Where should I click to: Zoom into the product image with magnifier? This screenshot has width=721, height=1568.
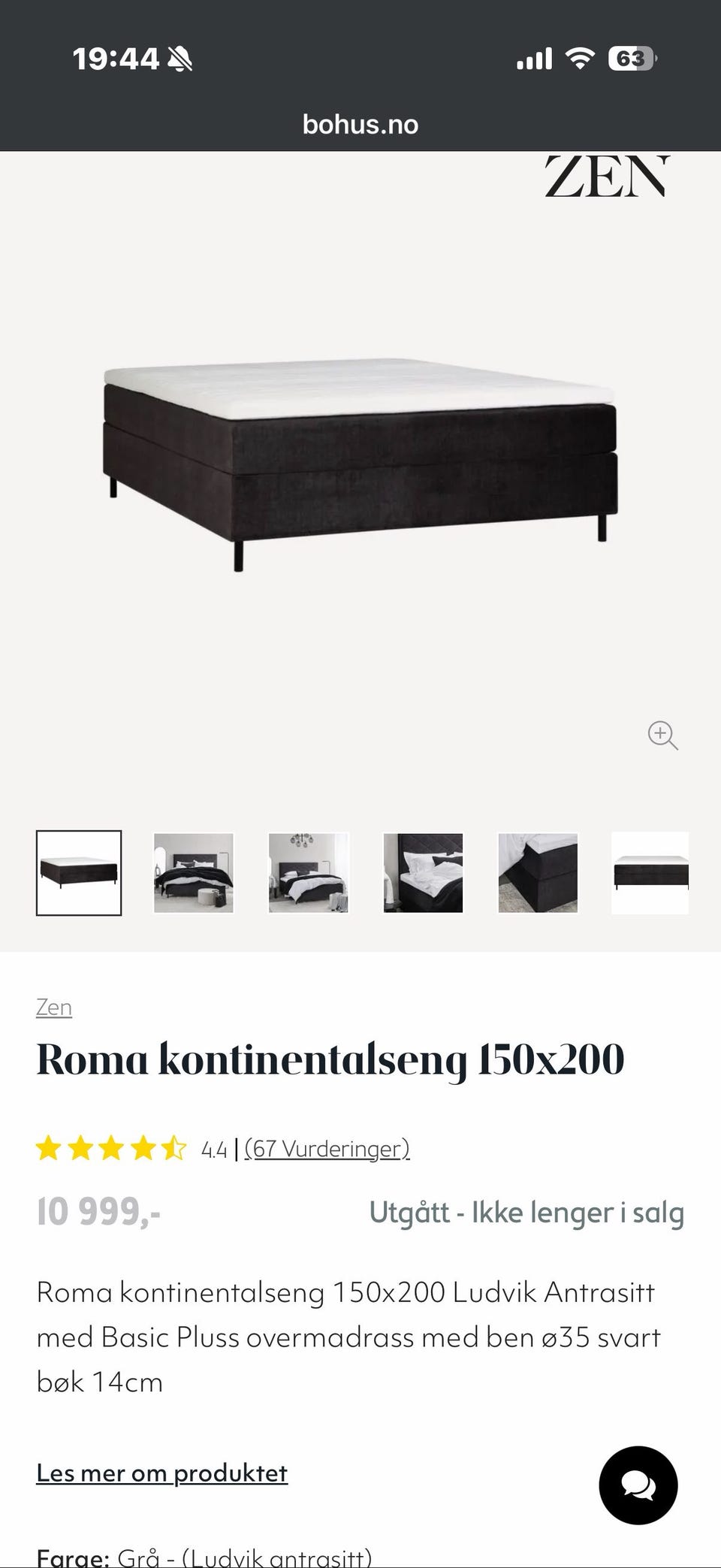point(662,735)
